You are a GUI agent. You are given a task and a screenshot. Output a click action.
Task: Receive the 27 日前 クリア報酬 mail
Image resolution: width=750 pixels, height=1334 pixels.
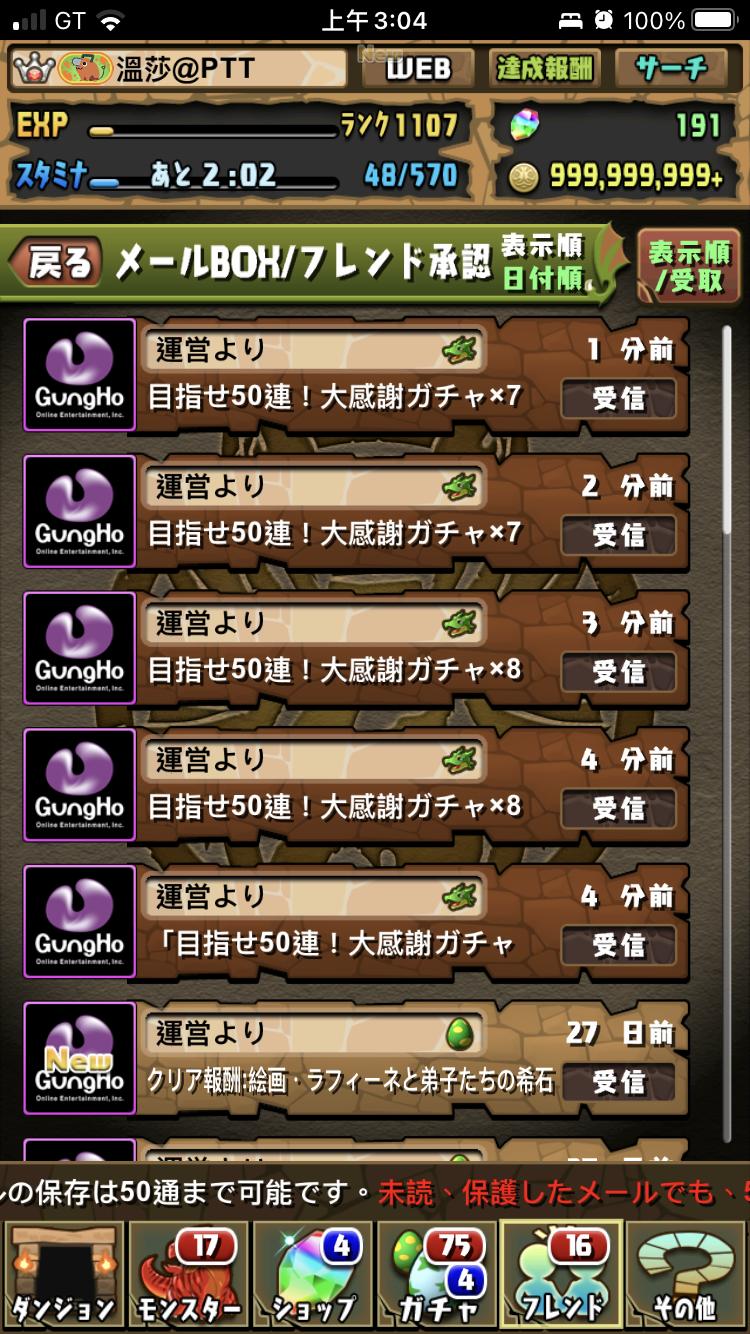pos(618,1082)
